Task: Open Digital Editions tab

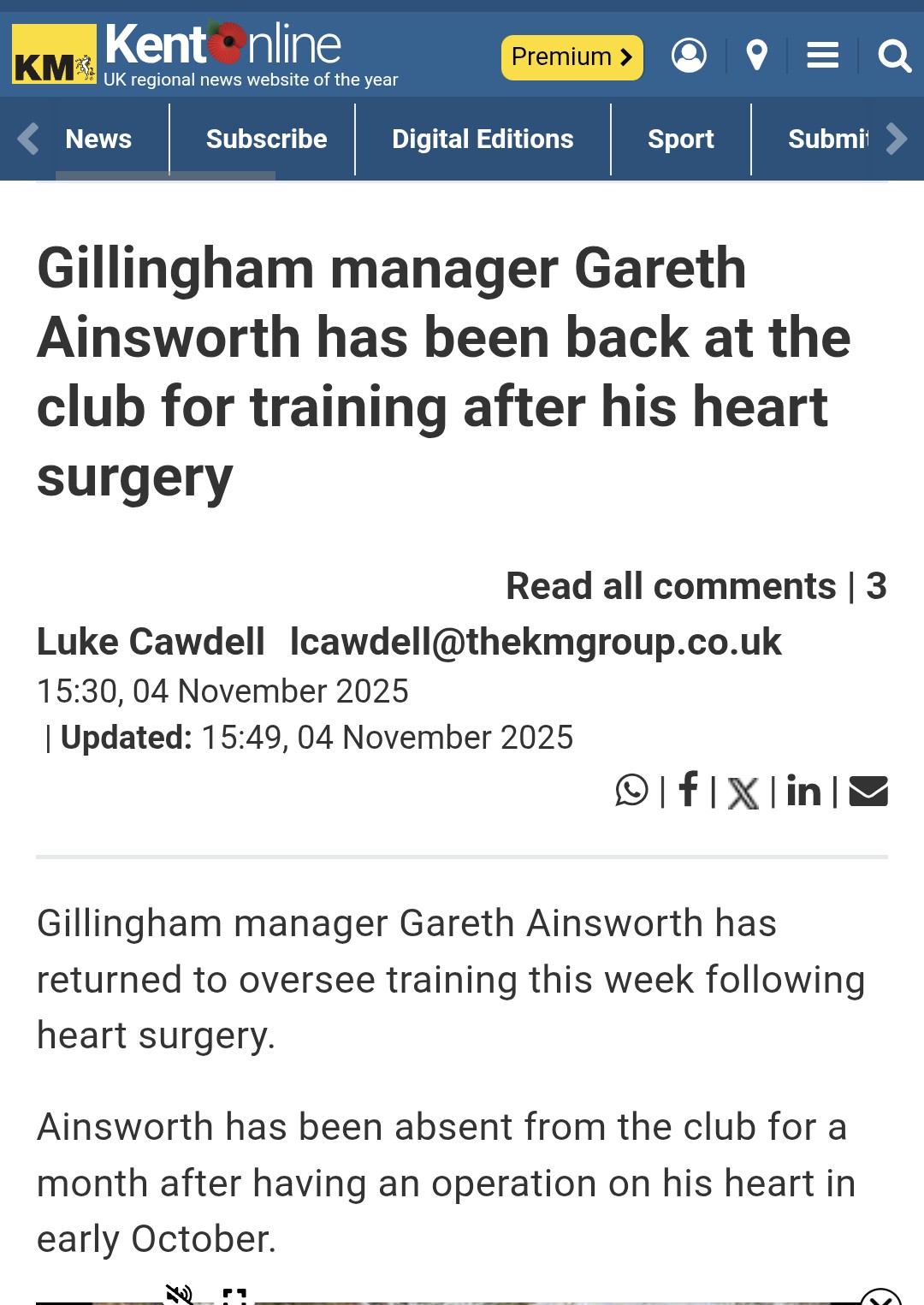Action: (483, 139)
